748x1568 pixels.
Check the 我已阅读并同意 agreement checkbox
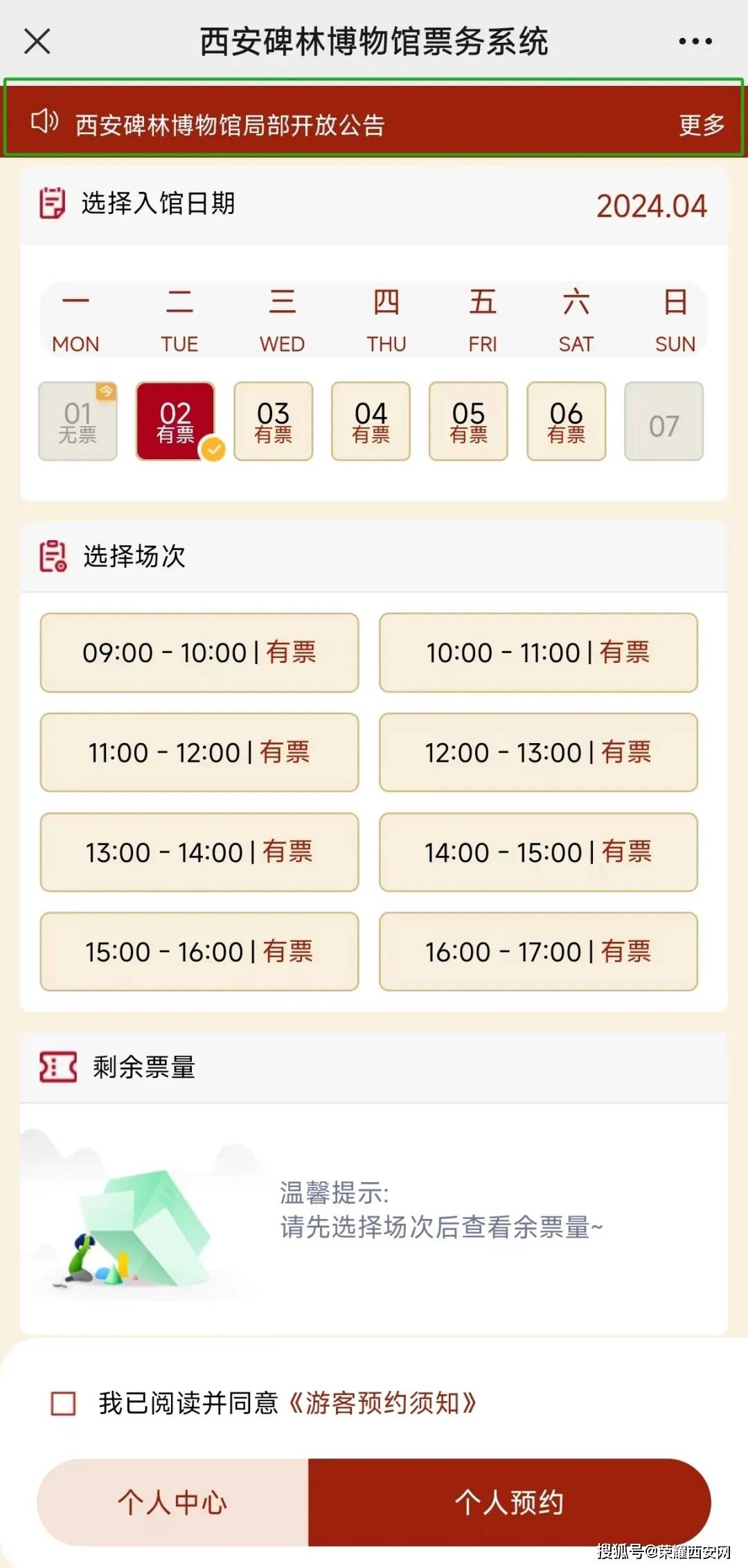pyautogui.click(x=63, y=1400)
